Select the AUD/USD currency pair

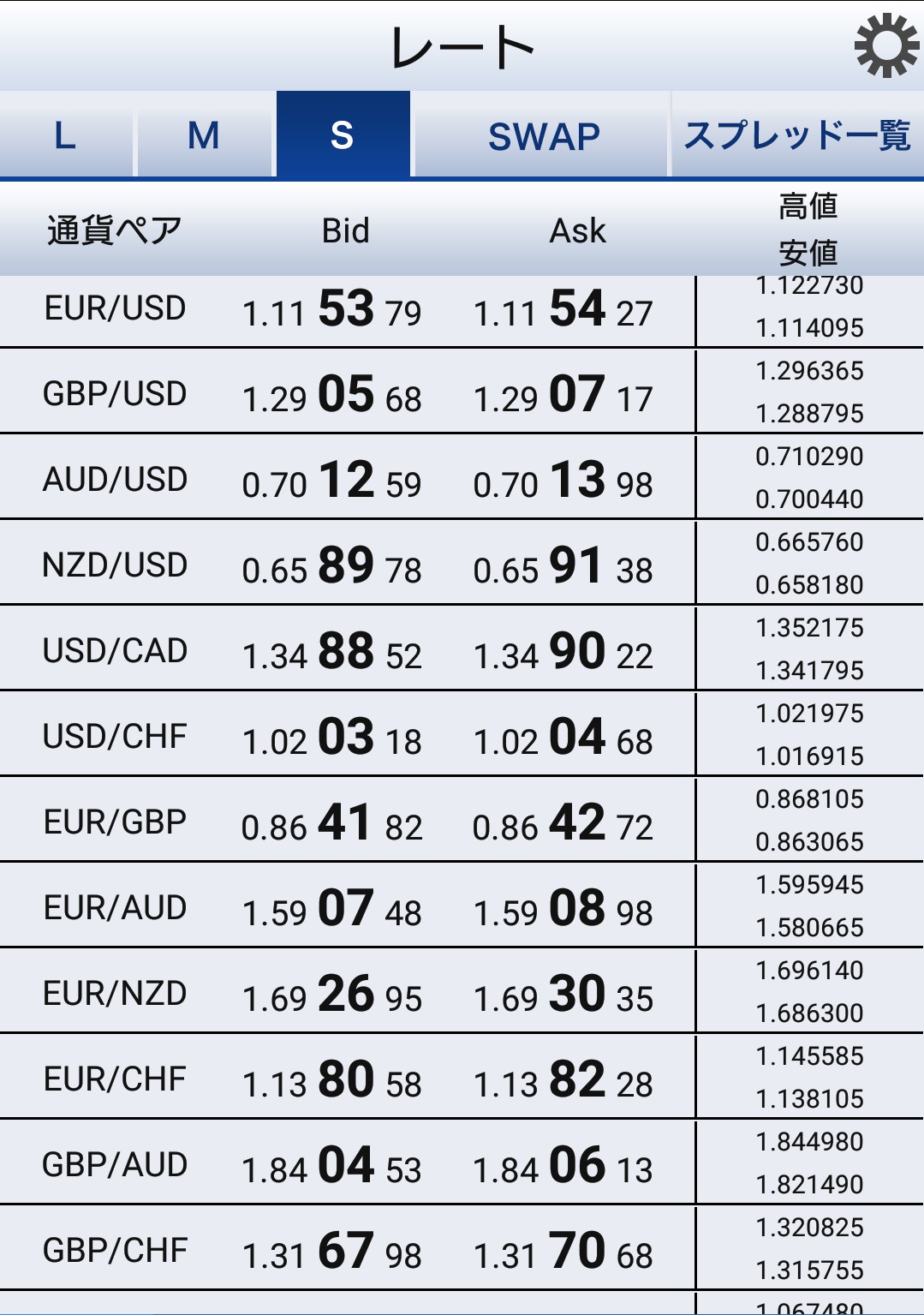click(115, 480)
